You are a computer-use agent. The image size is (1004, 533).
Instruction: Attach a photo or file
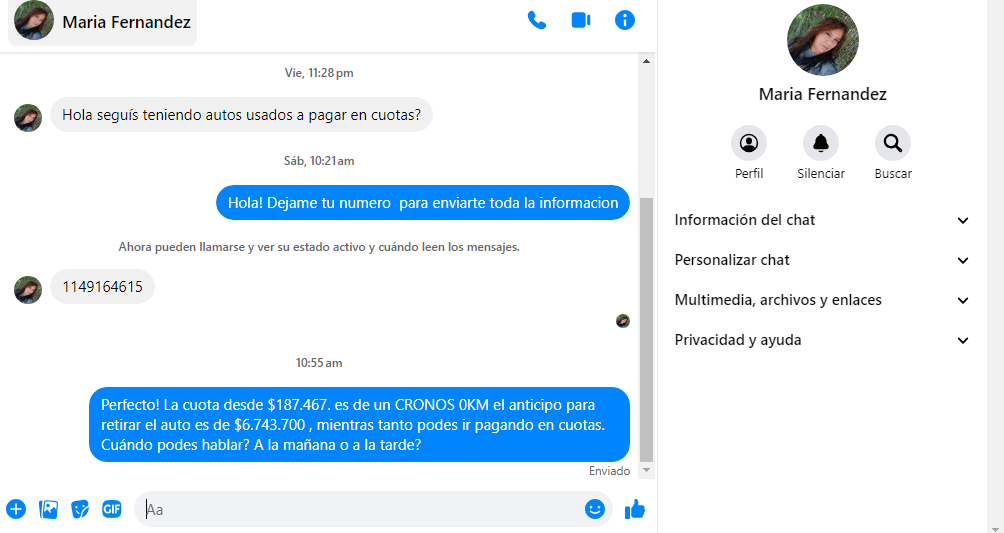[x=48, y=509]
